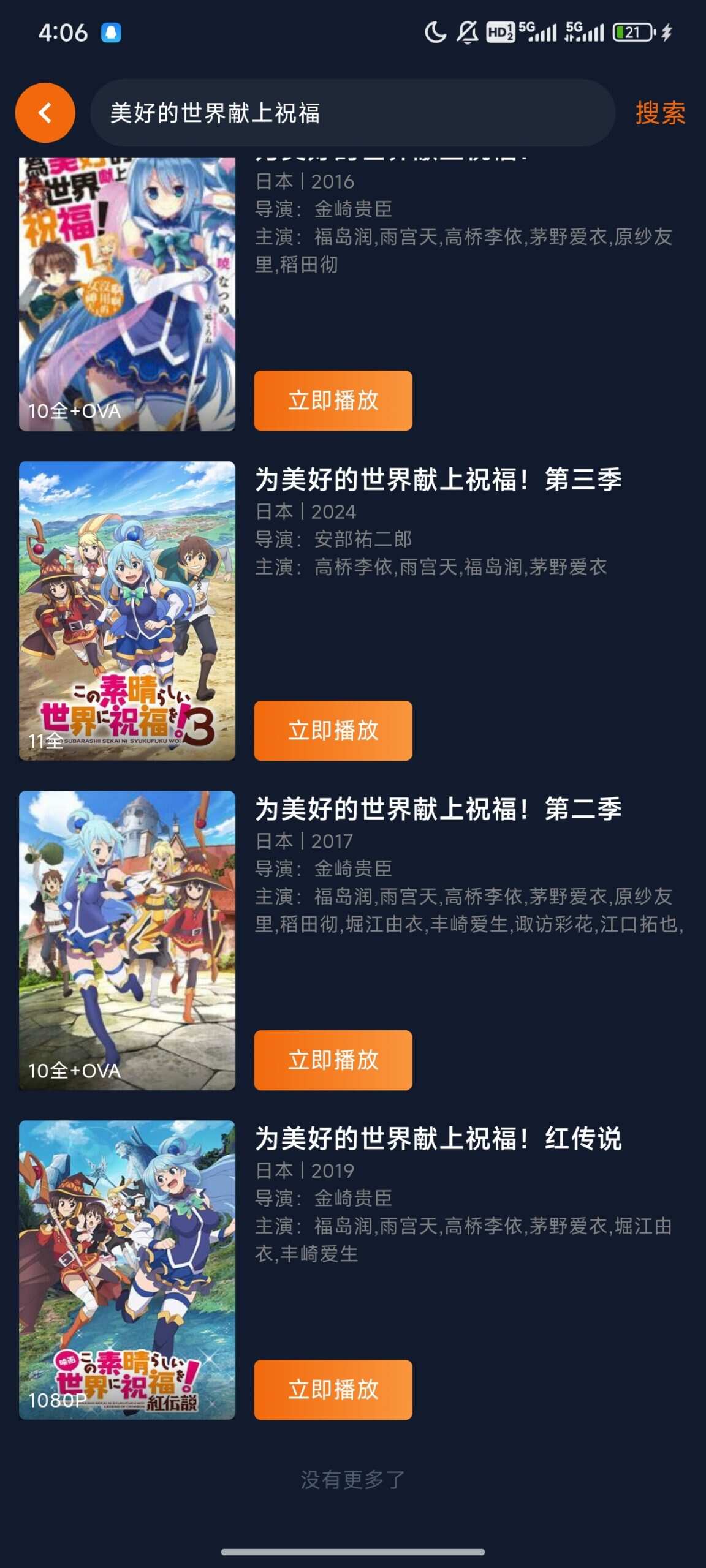Tap the home gesture bar at bottom
This screenshot has width=706, height=1568.
click(x=353, y=1551)
